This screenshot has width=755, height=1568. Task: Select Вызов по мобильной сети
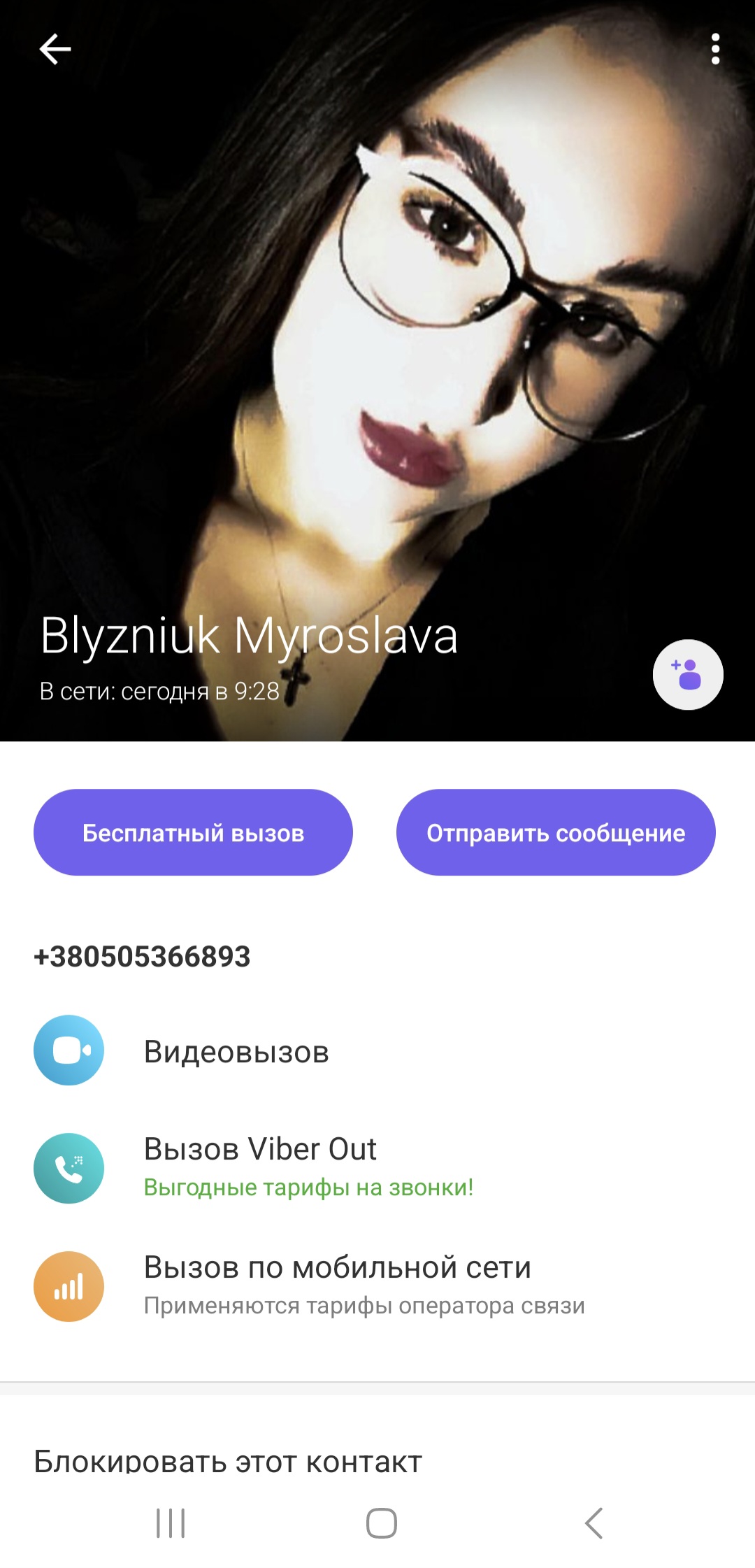click(x=377, y=1286)
